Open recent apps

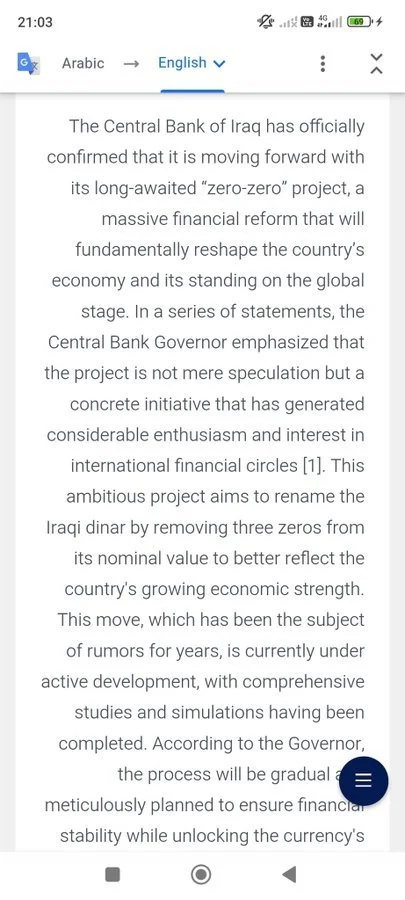click(113, 875)
